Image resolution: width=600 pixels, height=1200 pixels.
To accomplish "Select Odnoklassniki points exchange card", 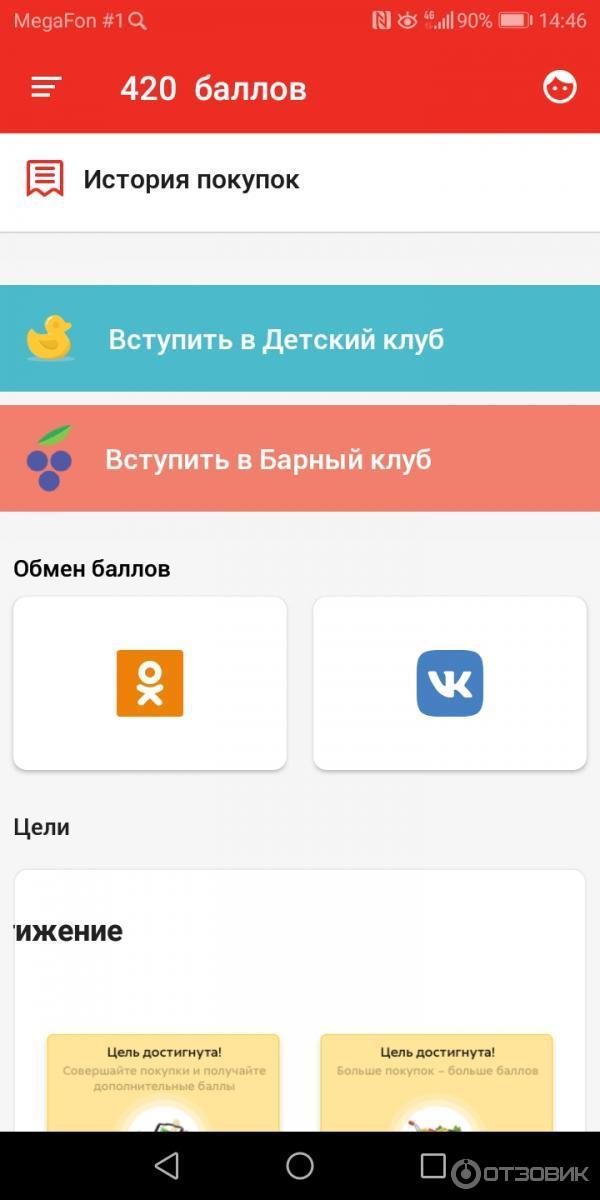I will click(x=150, y=684).
